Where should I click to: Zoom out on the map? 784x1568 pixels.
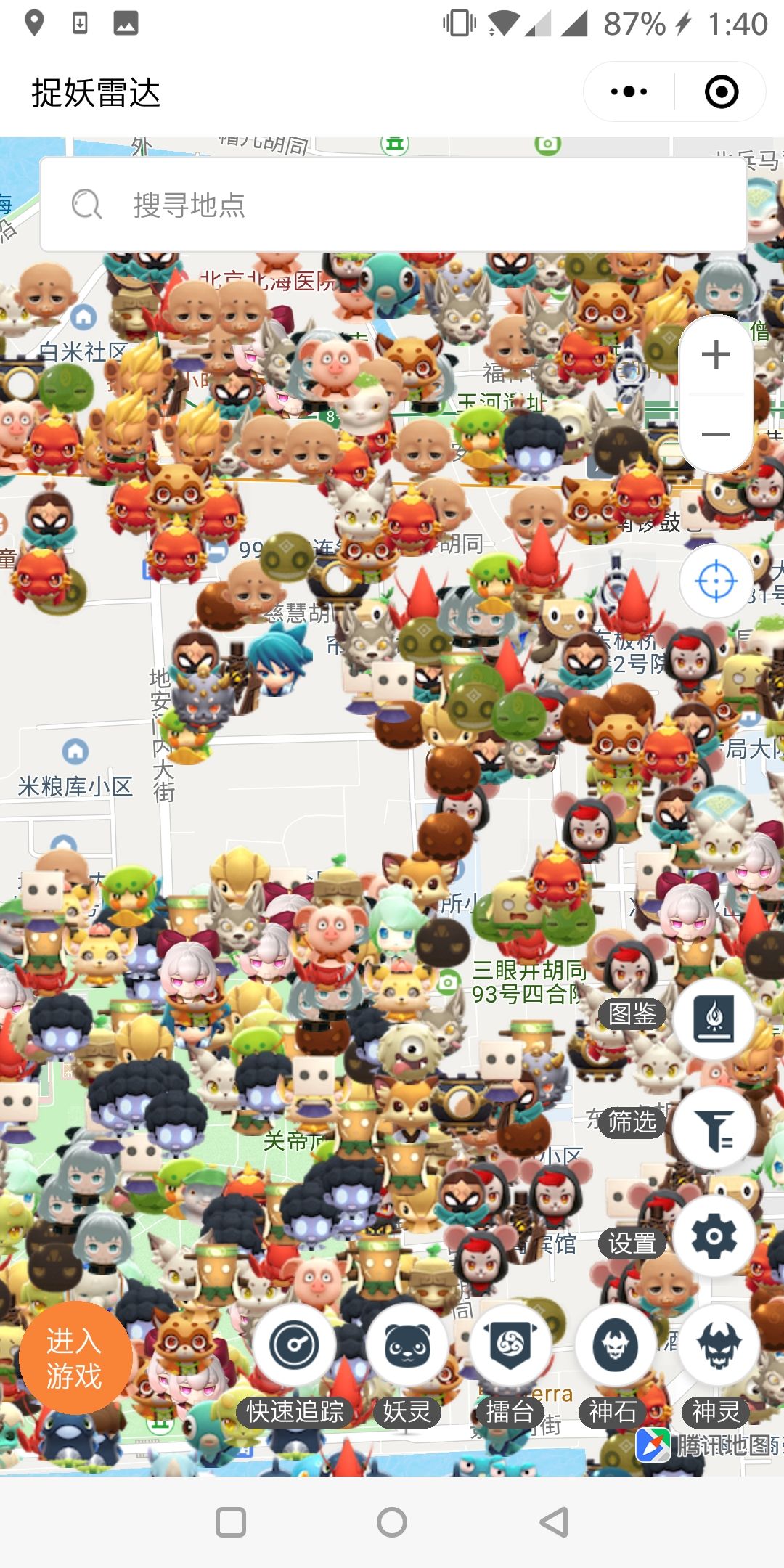point(716,433)
